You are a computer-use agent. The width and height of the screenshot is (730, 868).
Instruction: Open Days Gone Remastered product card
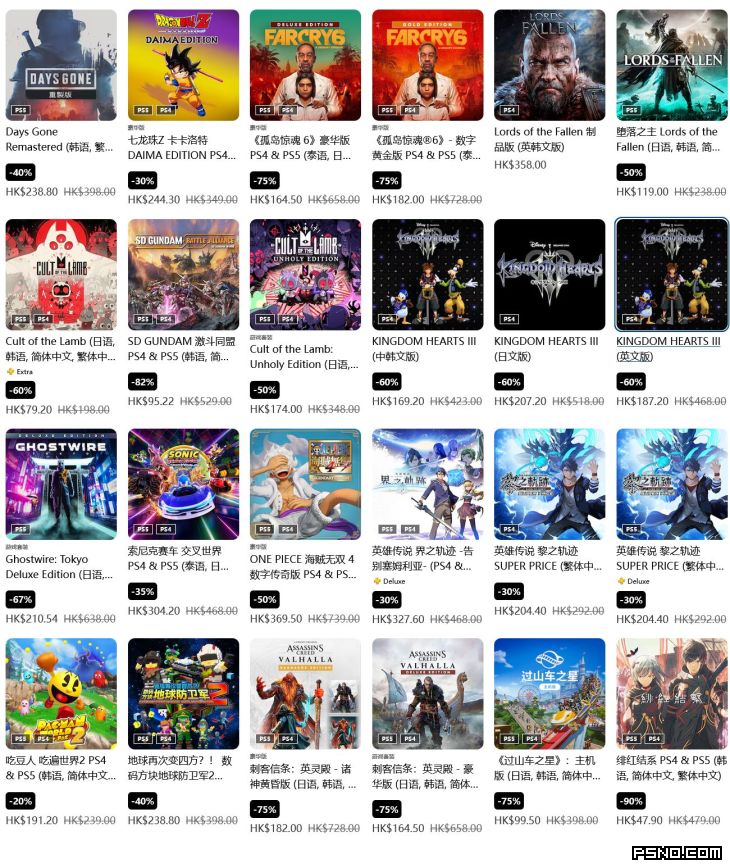click(x=61, y=65)
